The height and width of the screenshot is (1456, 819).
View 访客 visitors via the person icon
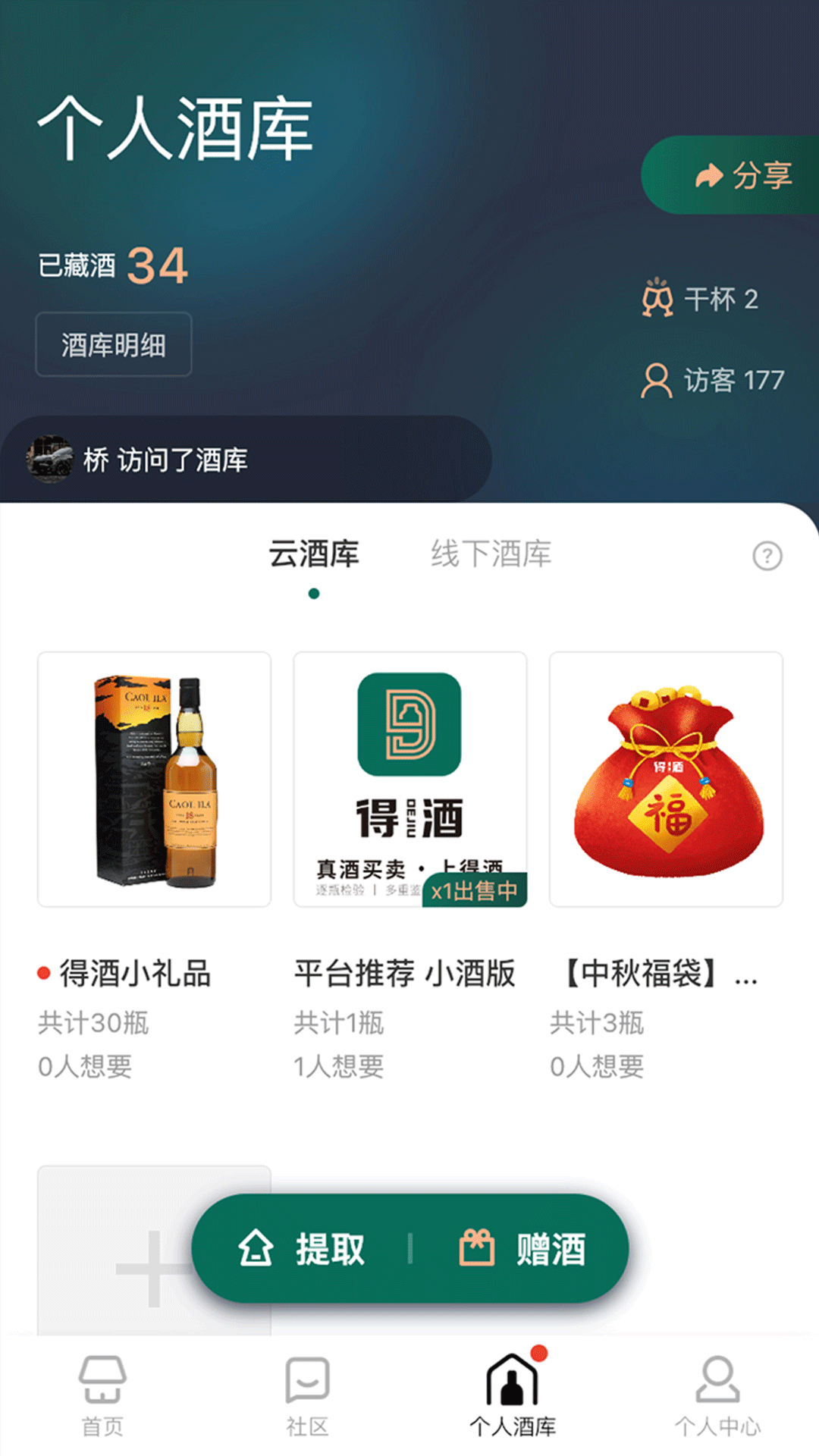(657, 381)
